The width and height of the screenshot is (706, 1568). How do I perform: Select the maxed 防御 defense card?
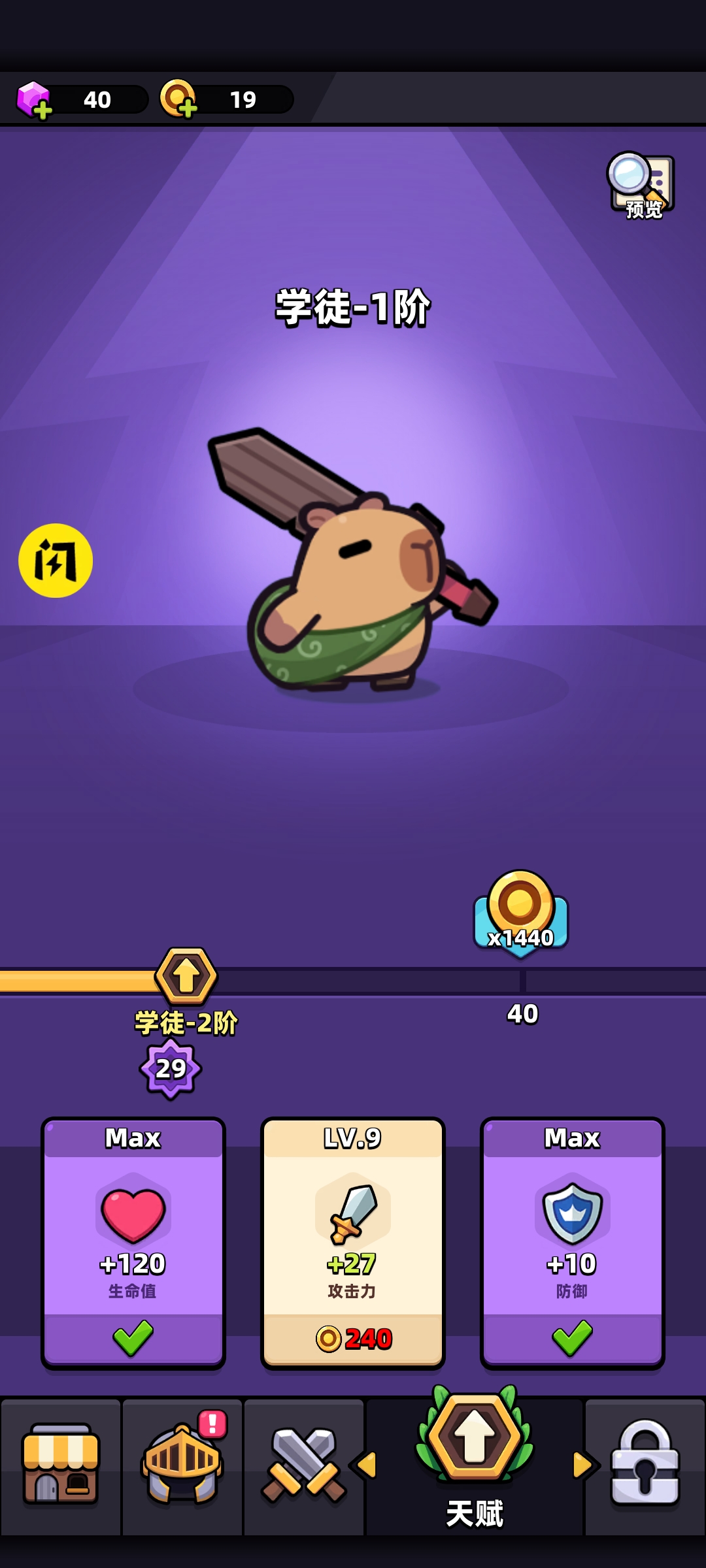(x=573, y=1241)
